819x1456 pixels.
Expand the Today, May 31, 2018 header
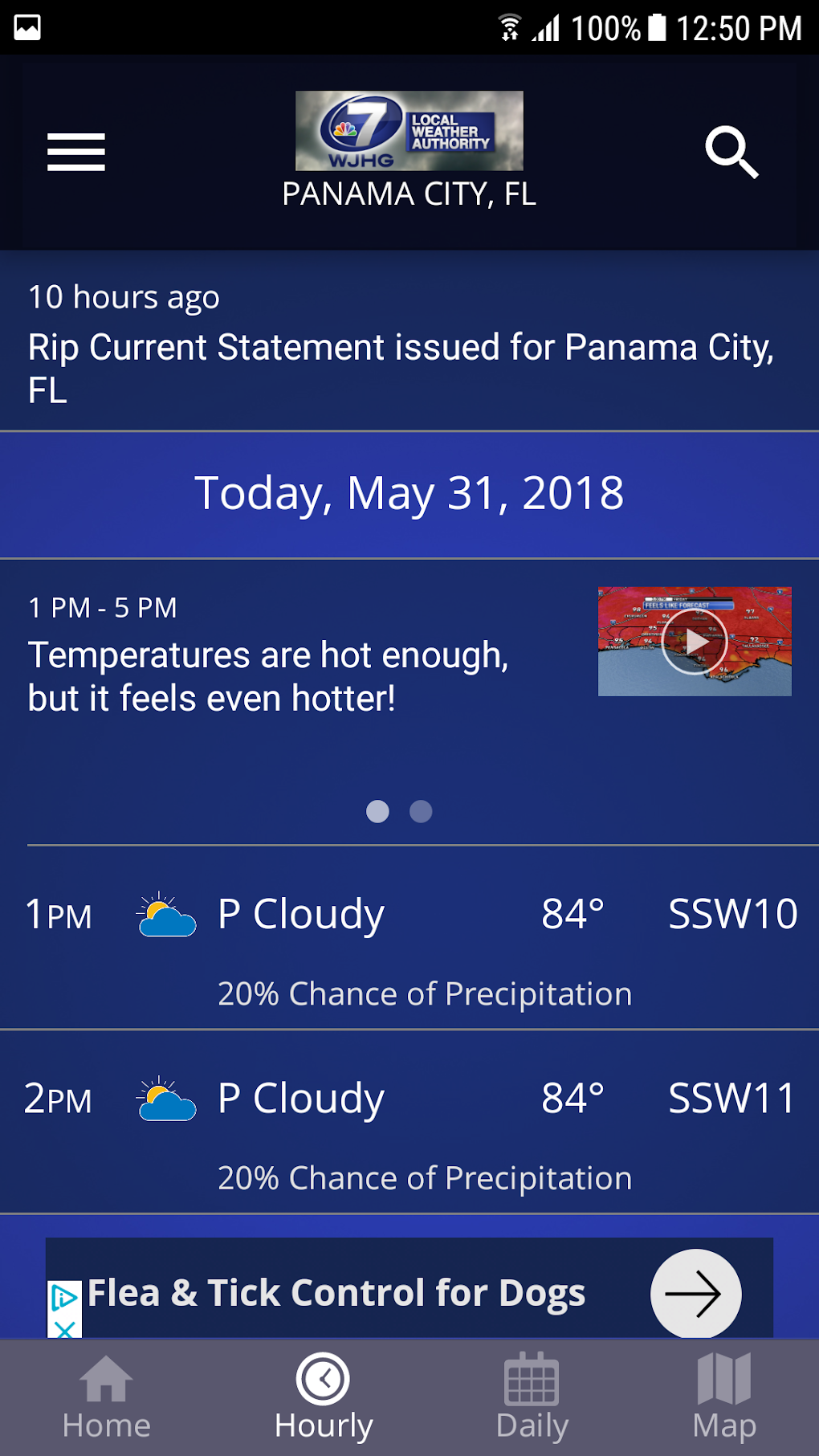[x=409, y=493]
